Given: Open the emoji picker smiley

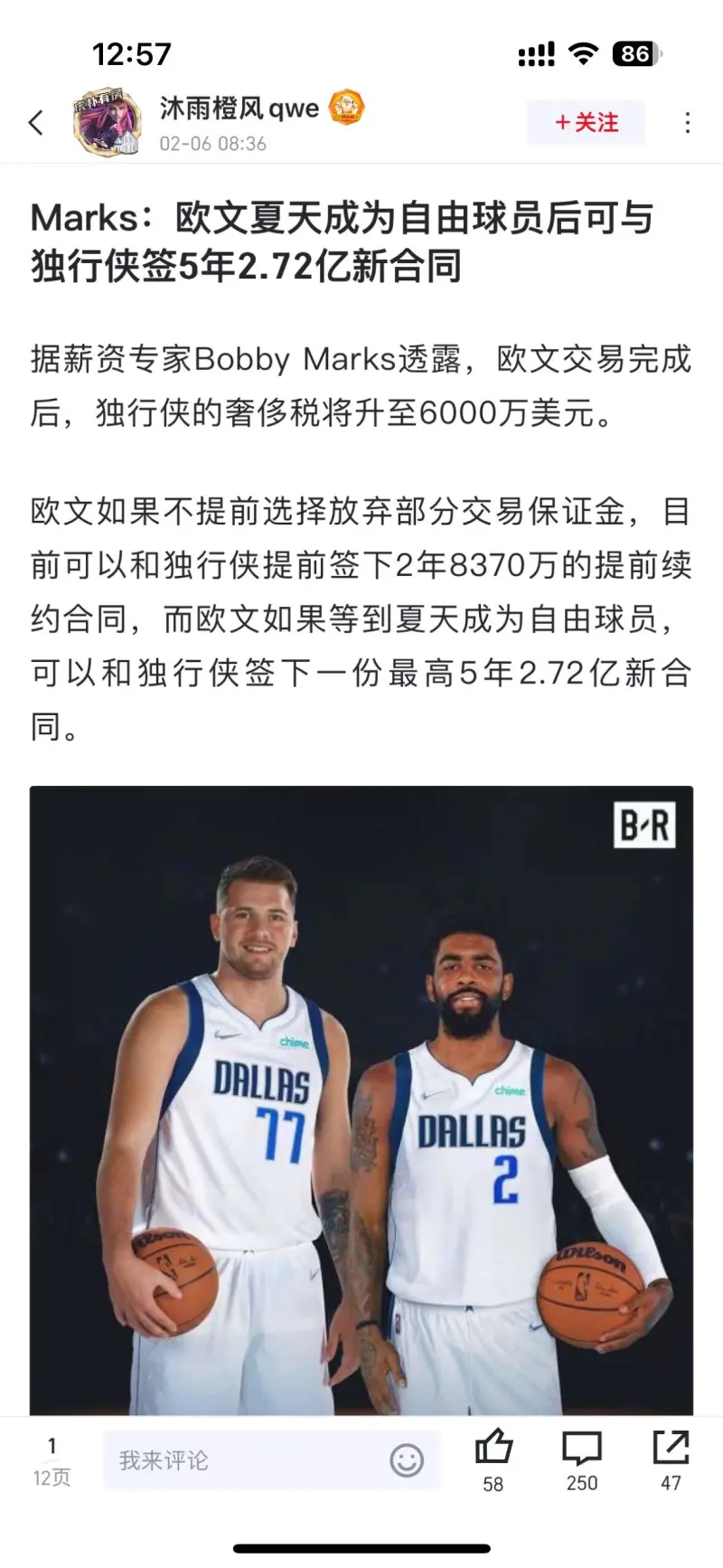Looking at the screenshot, I should [x=407, y=1460].
